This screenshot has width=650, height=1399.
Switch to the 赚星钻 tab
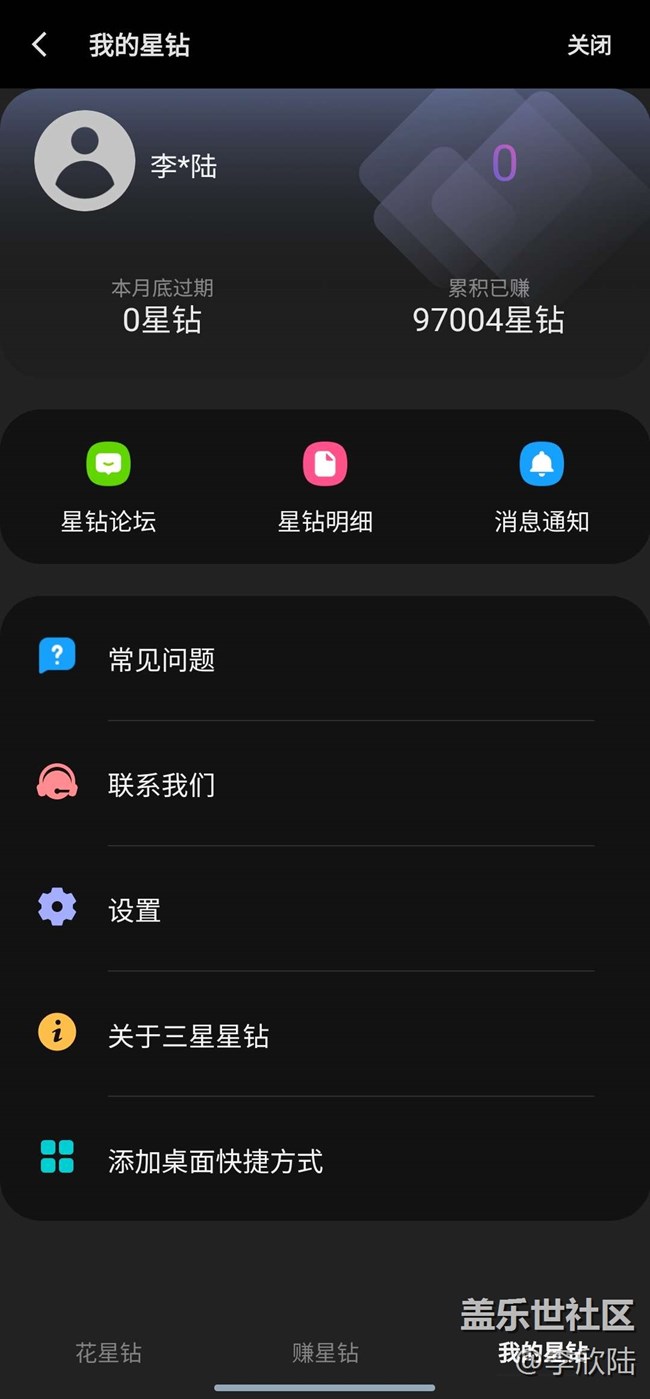click(x=325, y=1353)
